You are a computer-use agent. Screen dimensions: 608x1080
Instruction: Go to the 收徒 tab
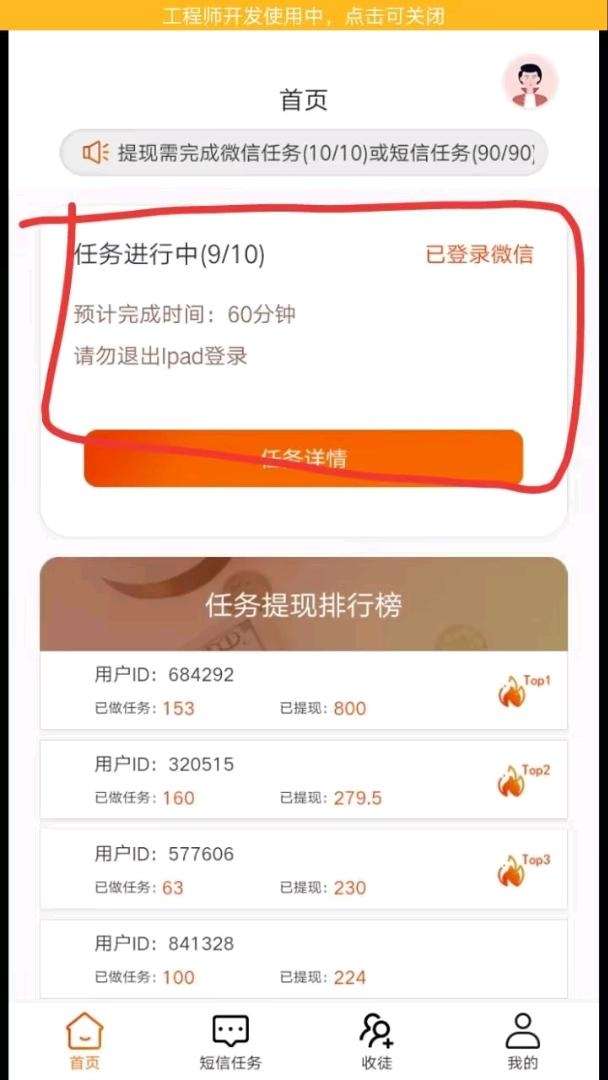[x=377, y=1041]
